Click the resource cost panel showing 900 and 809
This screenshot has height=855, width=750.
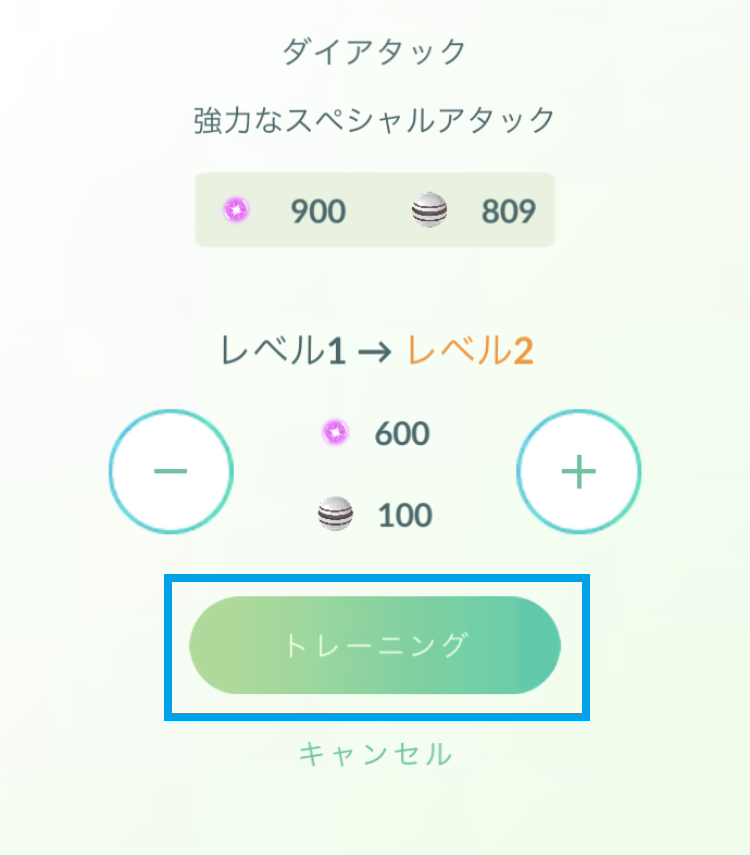pos(374,211)
